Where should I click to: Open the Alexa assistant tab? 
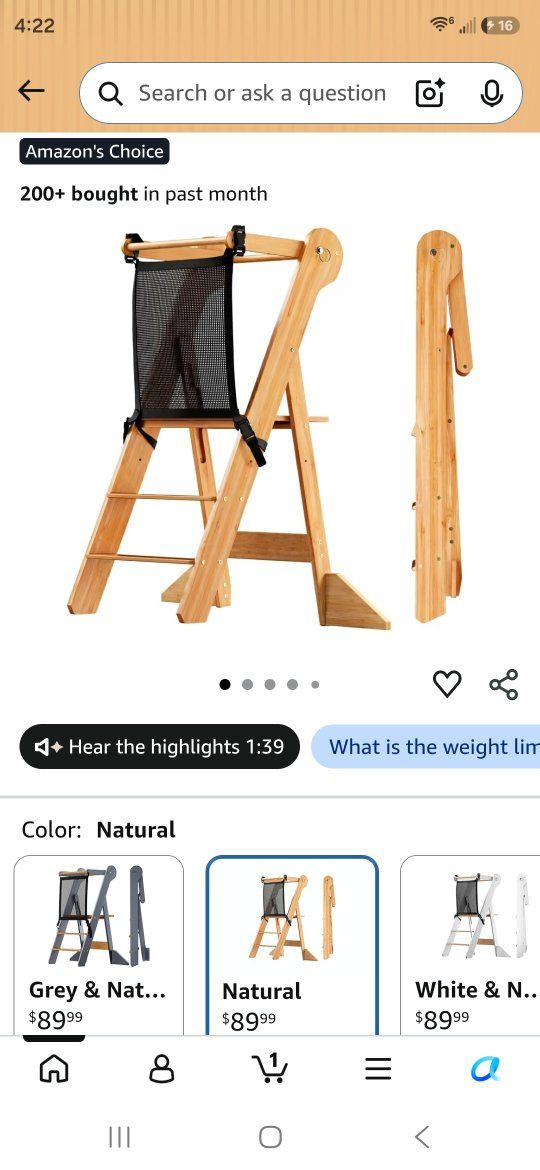tap(486, 1070)
